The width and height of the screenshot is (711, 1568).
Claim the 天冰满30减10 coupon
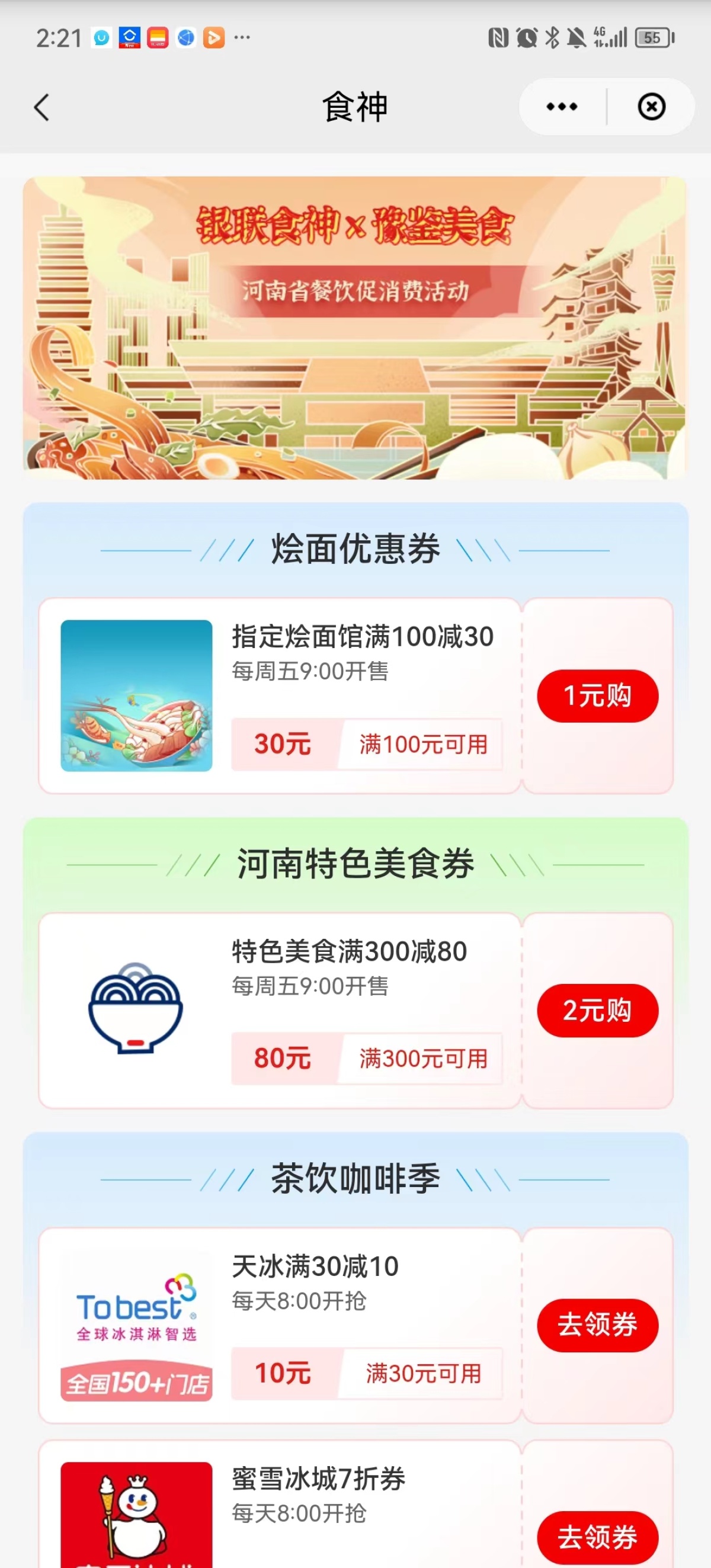coord(597,1325)
